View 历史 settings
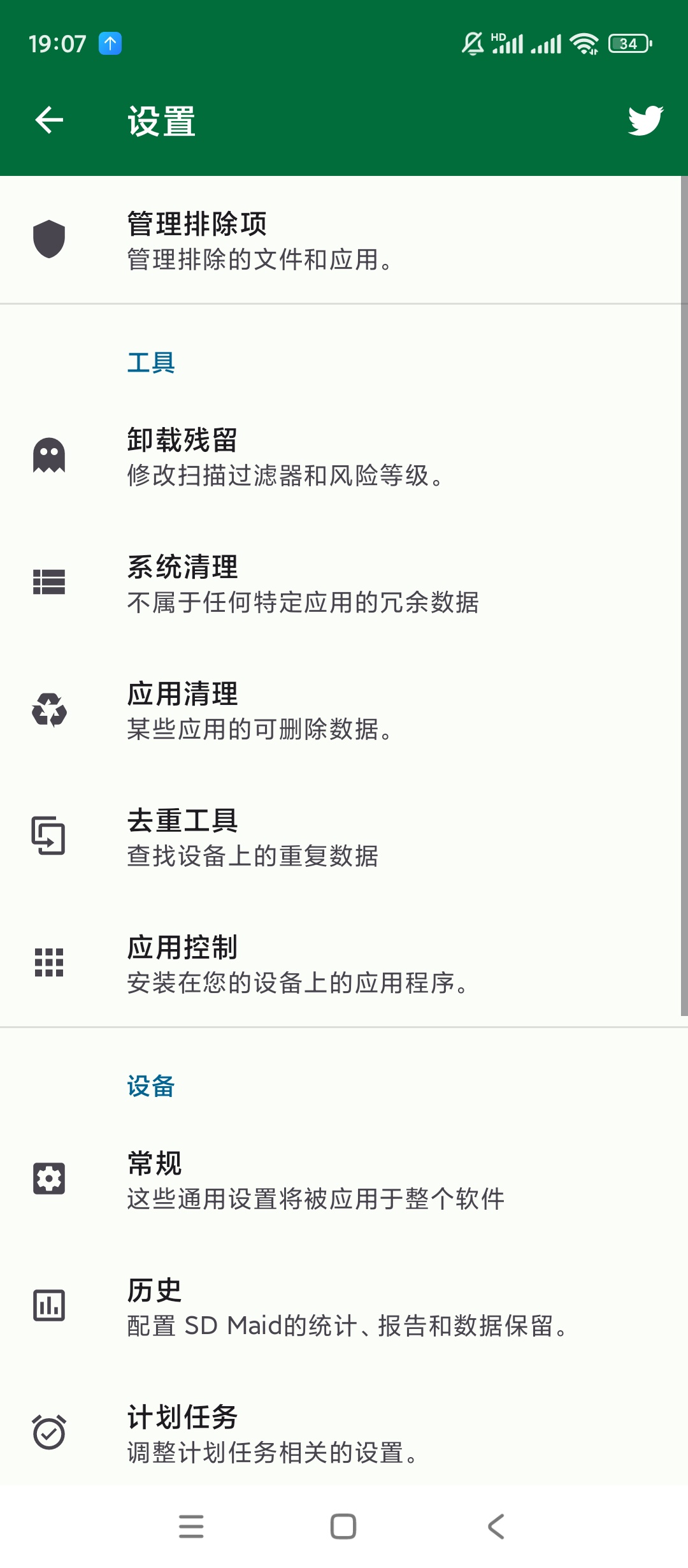 click(344, 1307)
